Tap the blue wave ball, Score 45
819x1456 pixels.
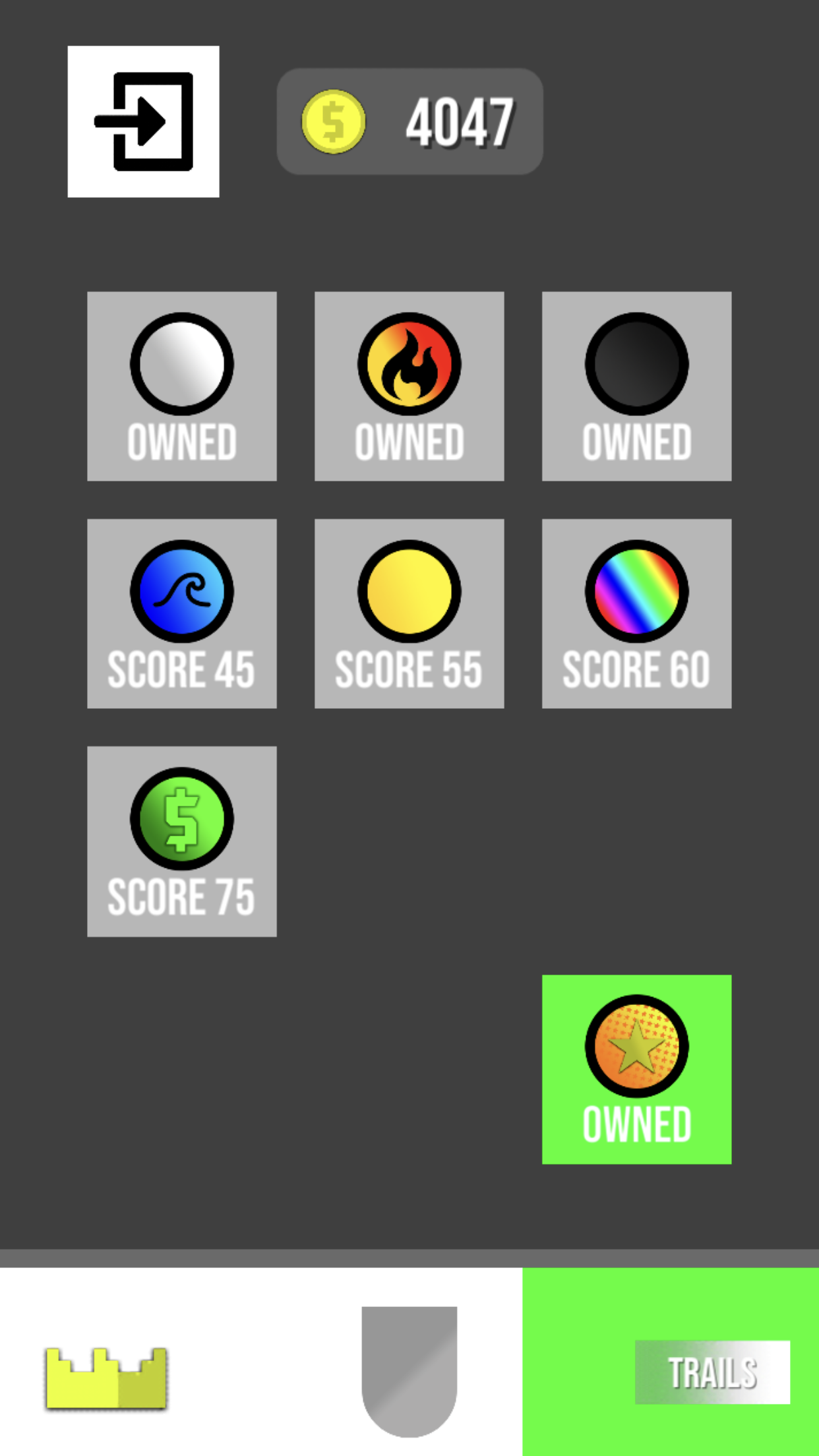tap(182, 614)
